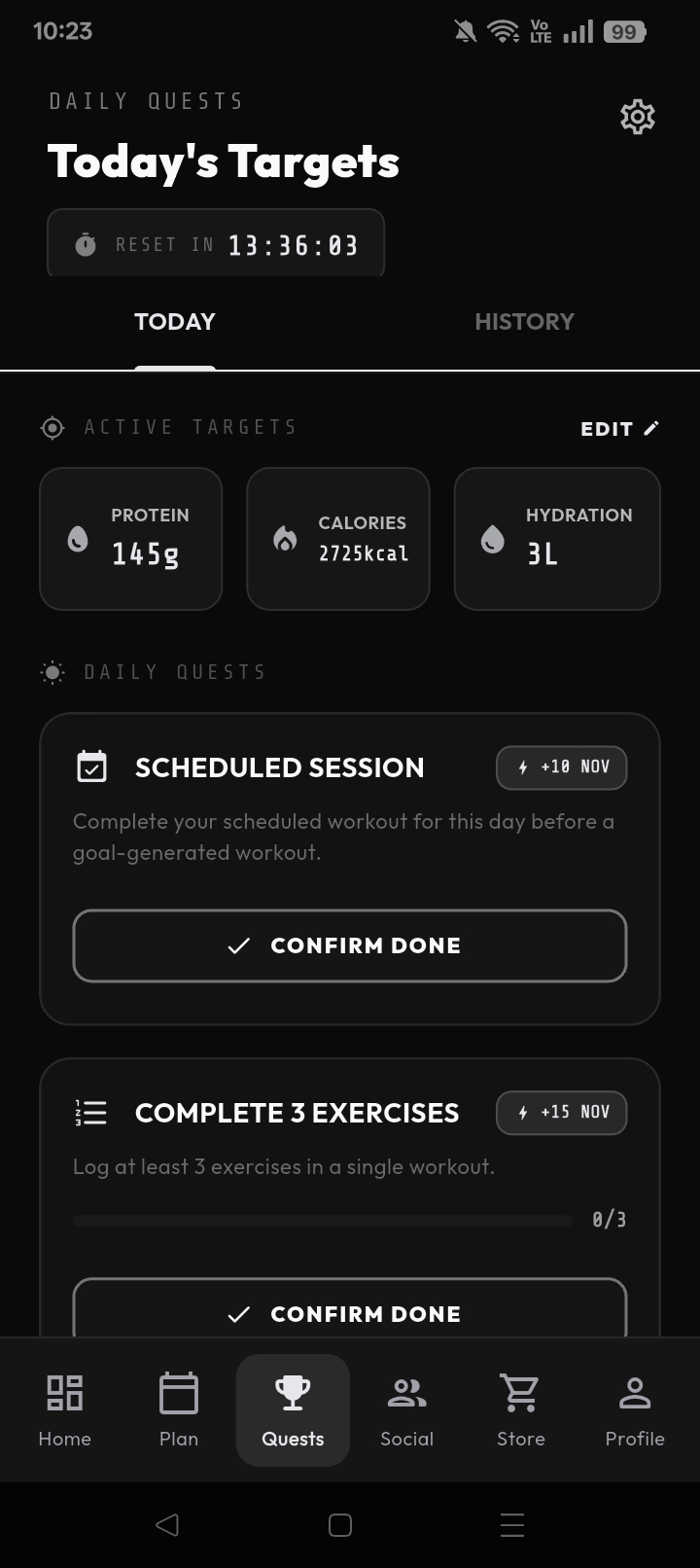Open the settings gear icon

tap(638, 117)
